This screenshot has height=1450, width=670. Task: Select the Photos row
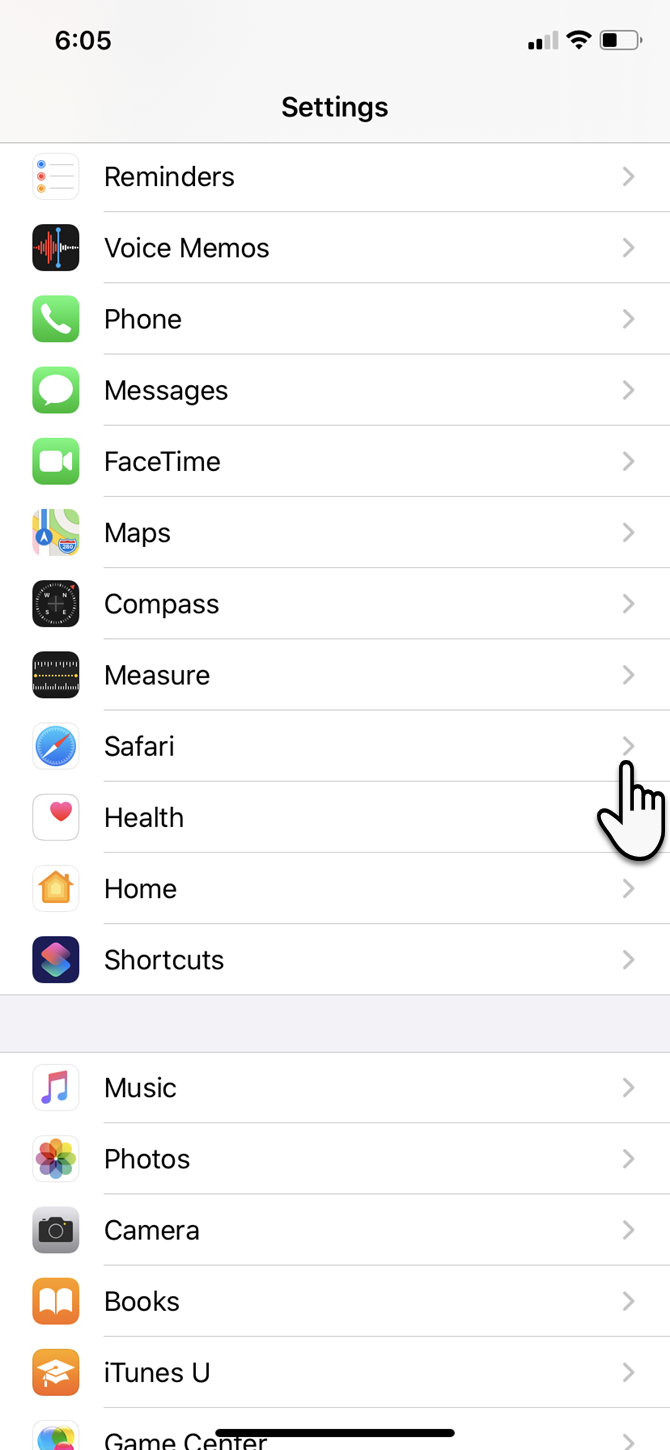(x=335, y=1159)
